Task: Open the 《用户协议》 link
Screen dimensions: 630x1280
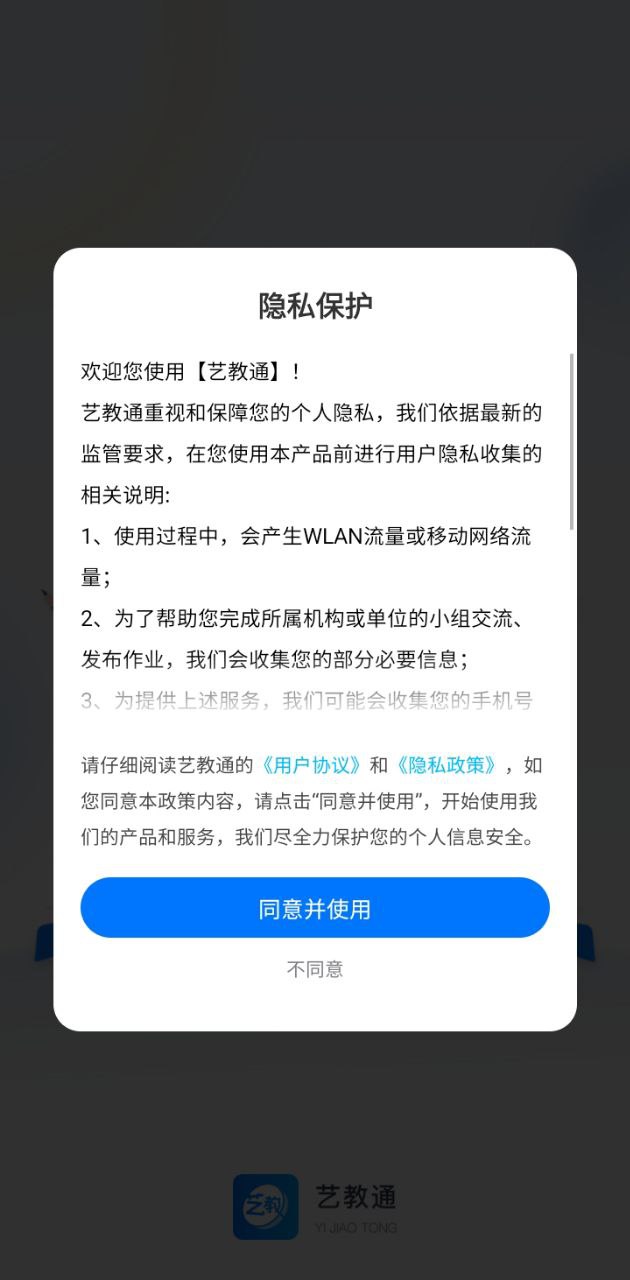Action: coord(311,766)
